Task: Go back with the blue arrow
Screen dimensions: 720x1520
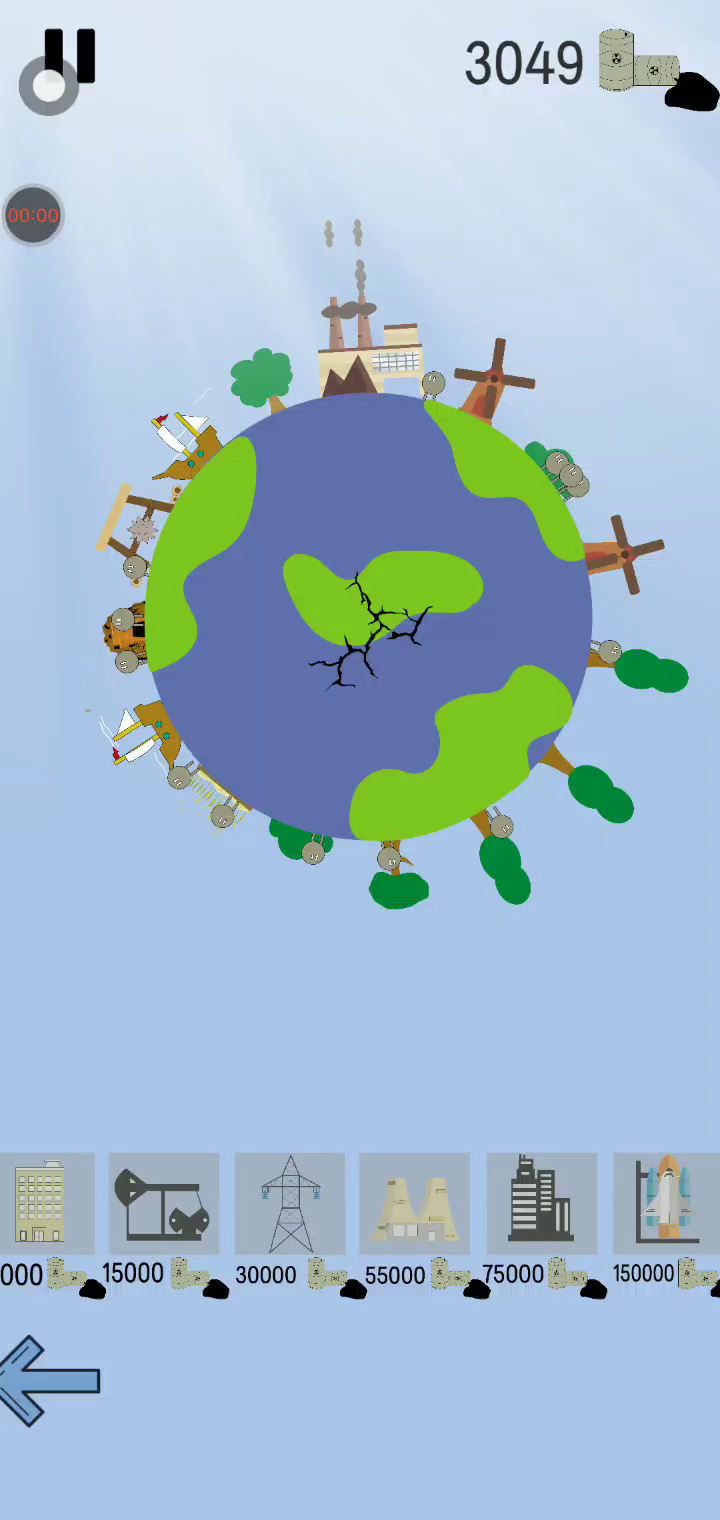Action: coord(50,1381)
